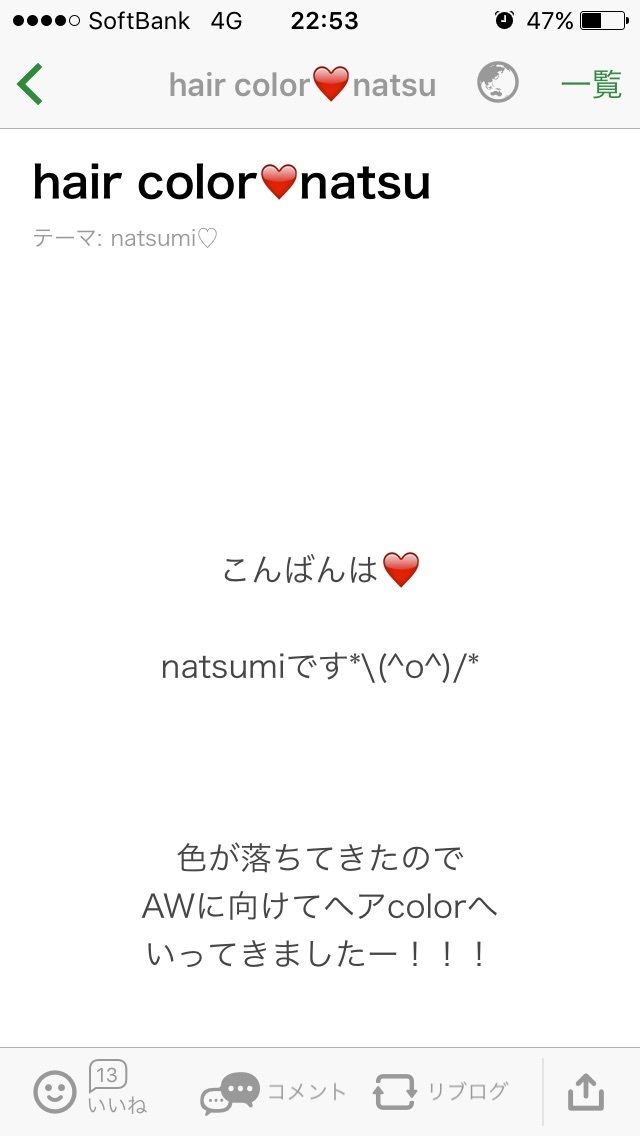Like this post with the smiley icon
The width and height of the screenshot is (640, 1136).
click(54, 1092)
